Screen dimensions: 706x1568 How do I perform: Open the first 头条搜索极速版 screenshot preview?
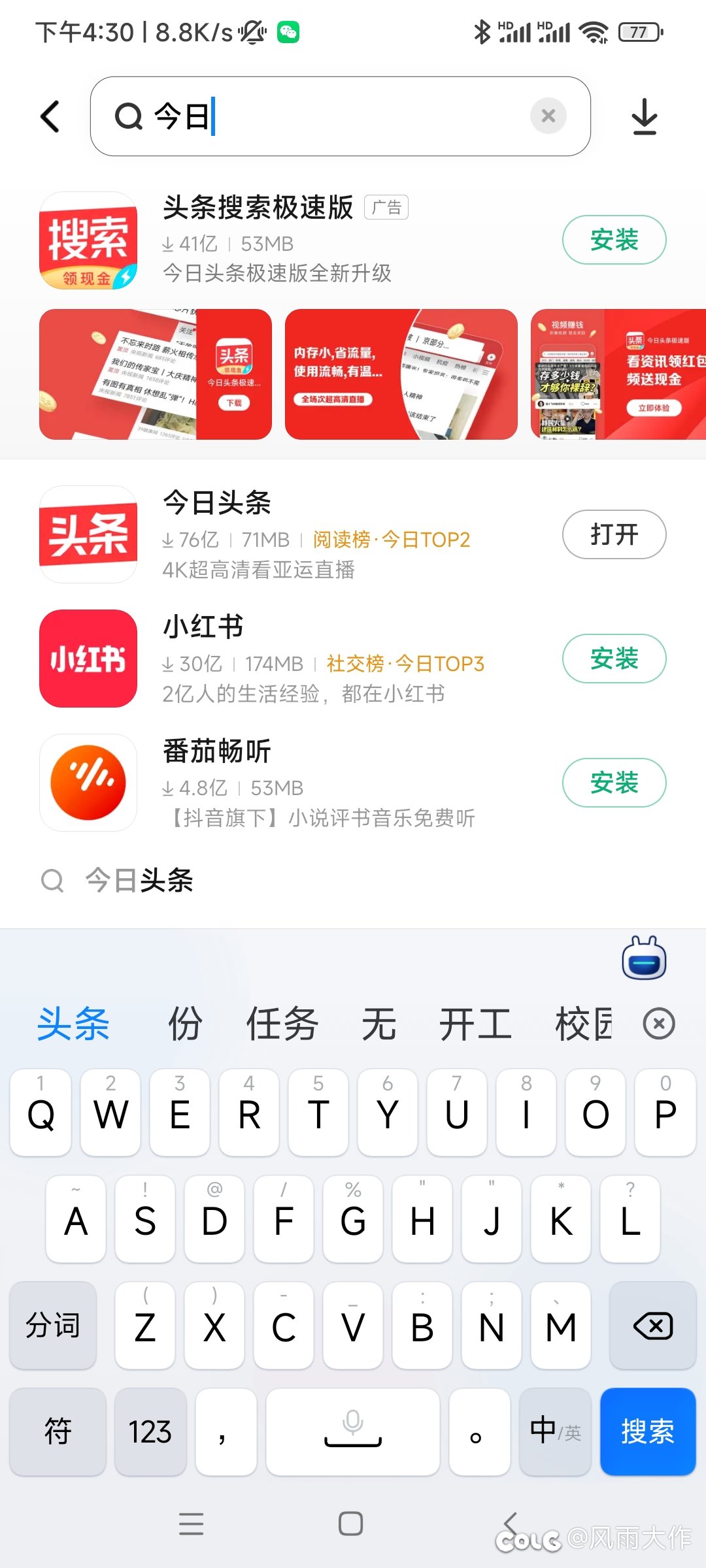tap(156, 374)
